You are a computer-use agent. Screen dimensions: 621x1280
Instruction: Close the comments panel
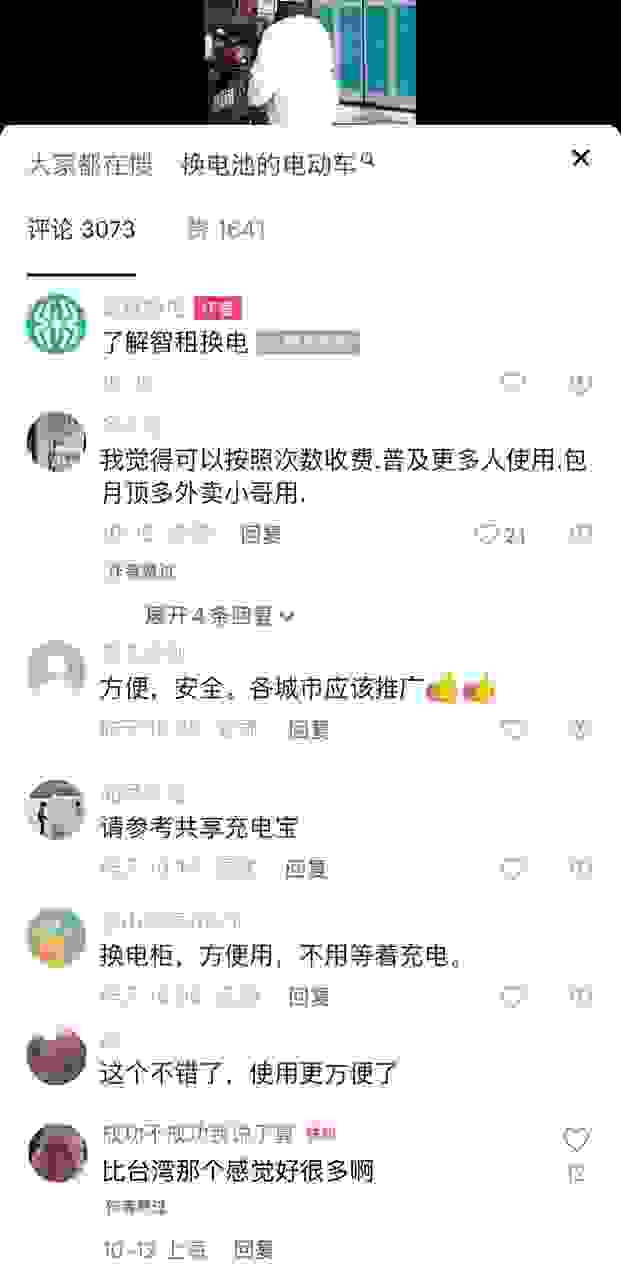tap(580, 158)
